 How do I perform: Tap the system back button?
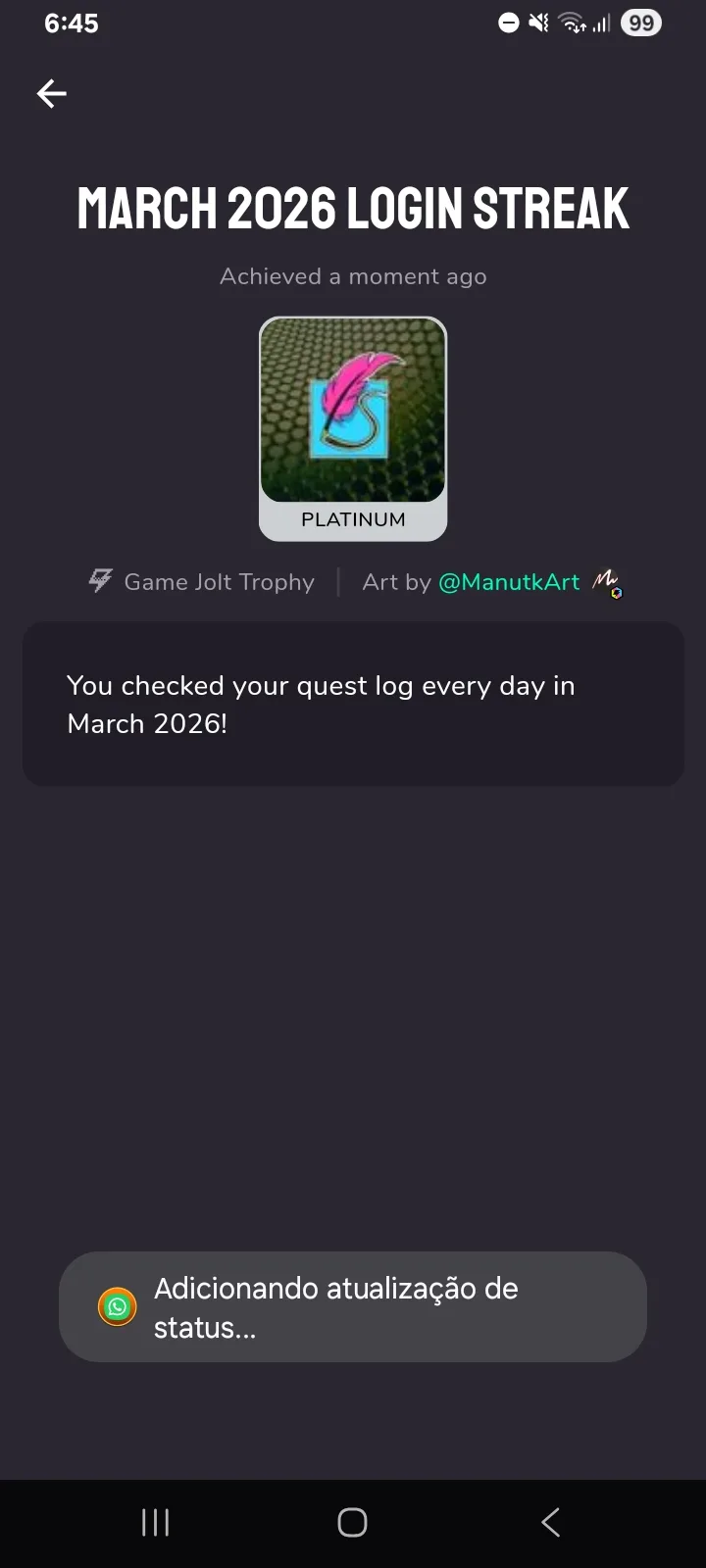pos(551,1522)
